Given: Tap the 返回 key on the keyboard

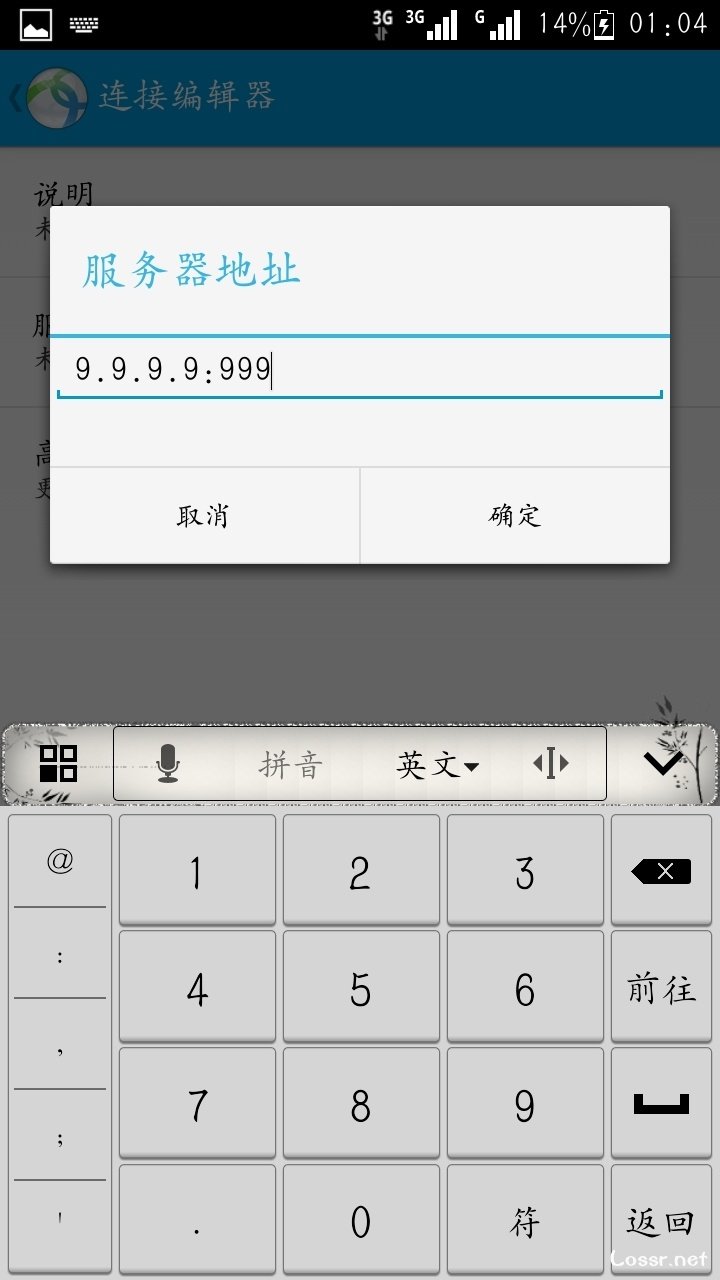Looking at the screenshot, I should [661, 1221].
